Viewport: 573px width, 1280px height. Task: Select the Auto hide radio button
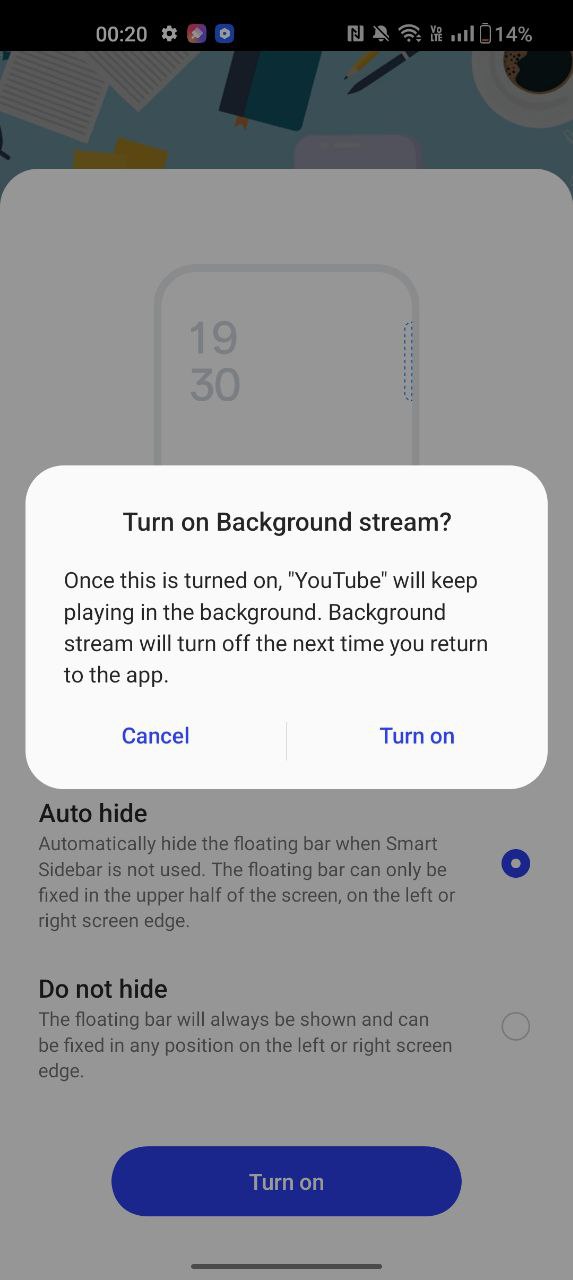(515, 863)
